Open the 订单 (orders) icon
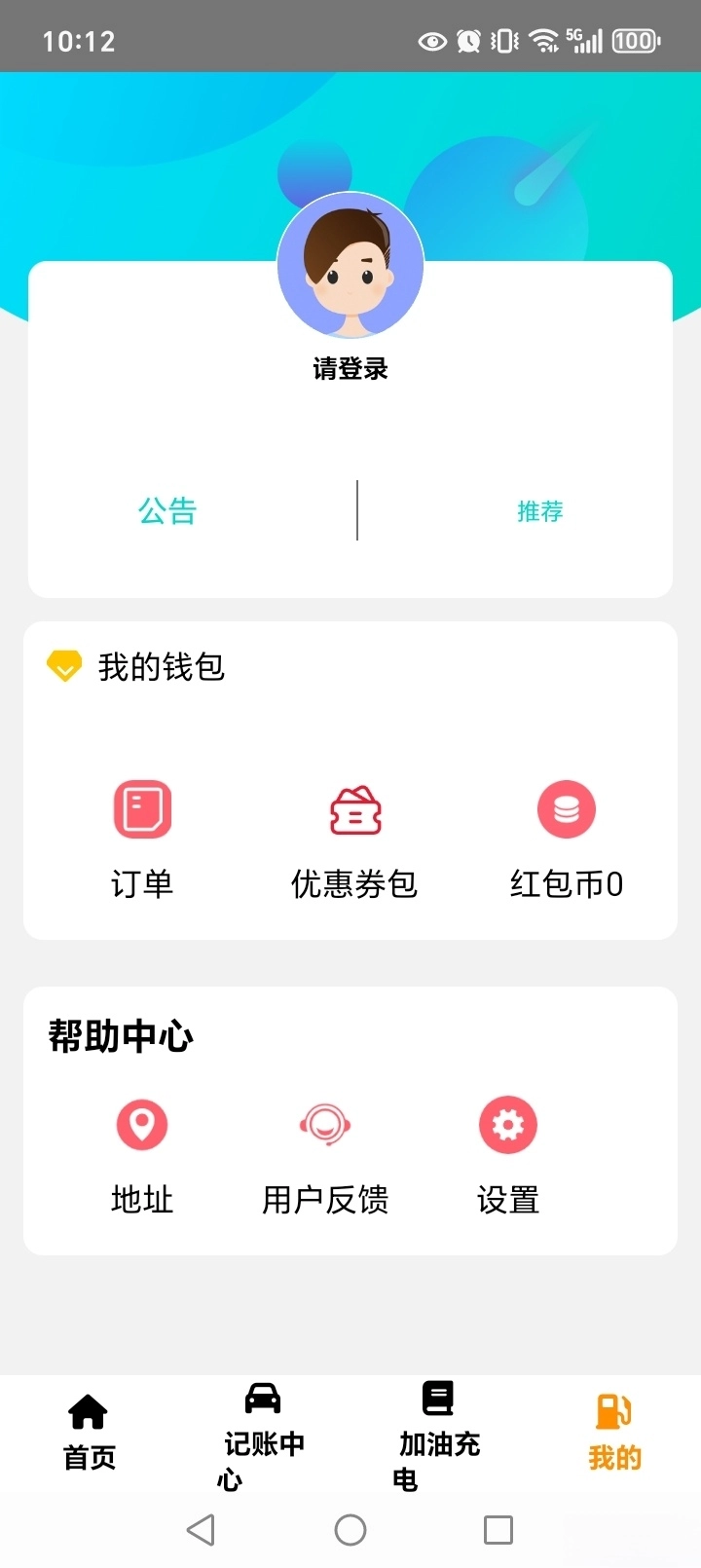This screenshot has height=1568, width=701. point(141,809)
